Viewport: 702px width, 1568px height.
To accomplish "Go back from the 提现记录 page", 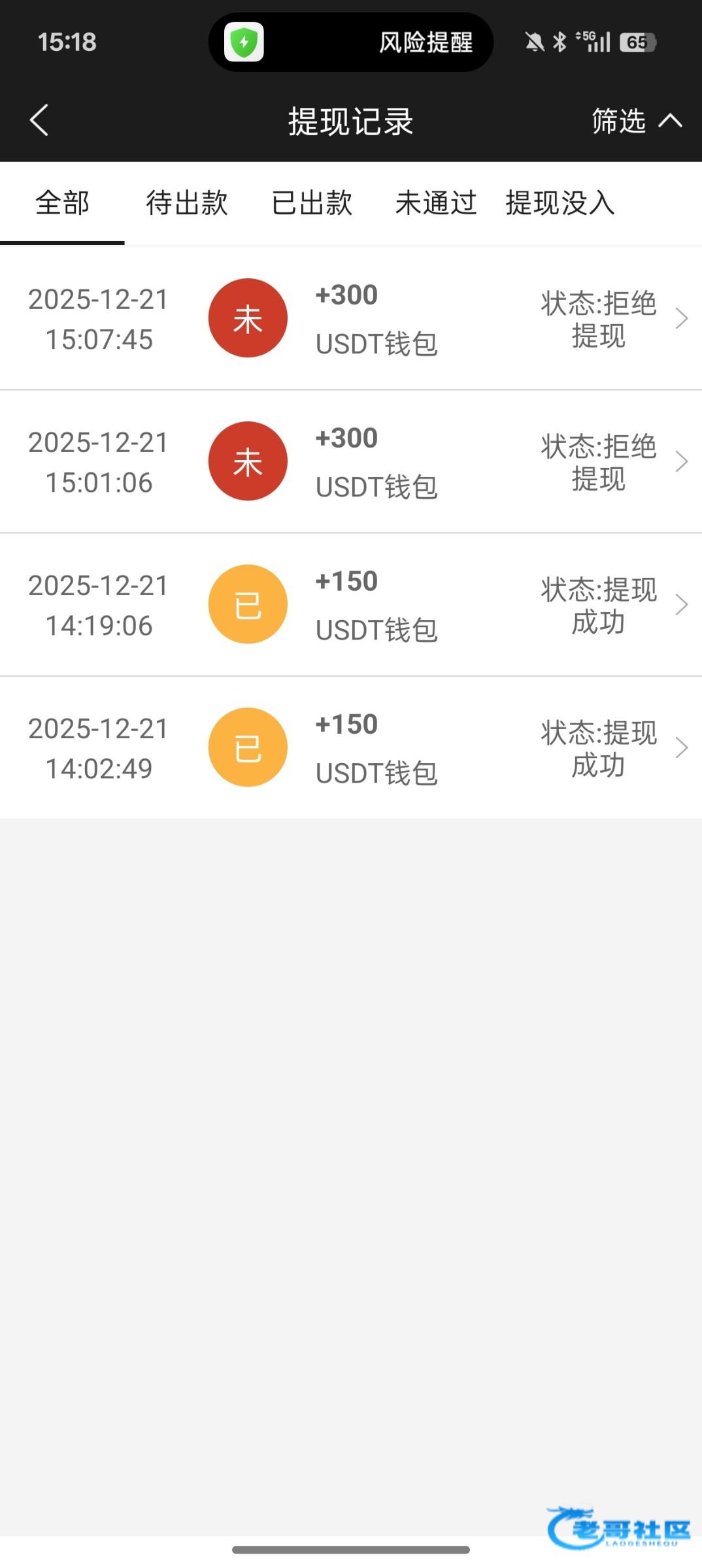I will click(x=39, y=121).
